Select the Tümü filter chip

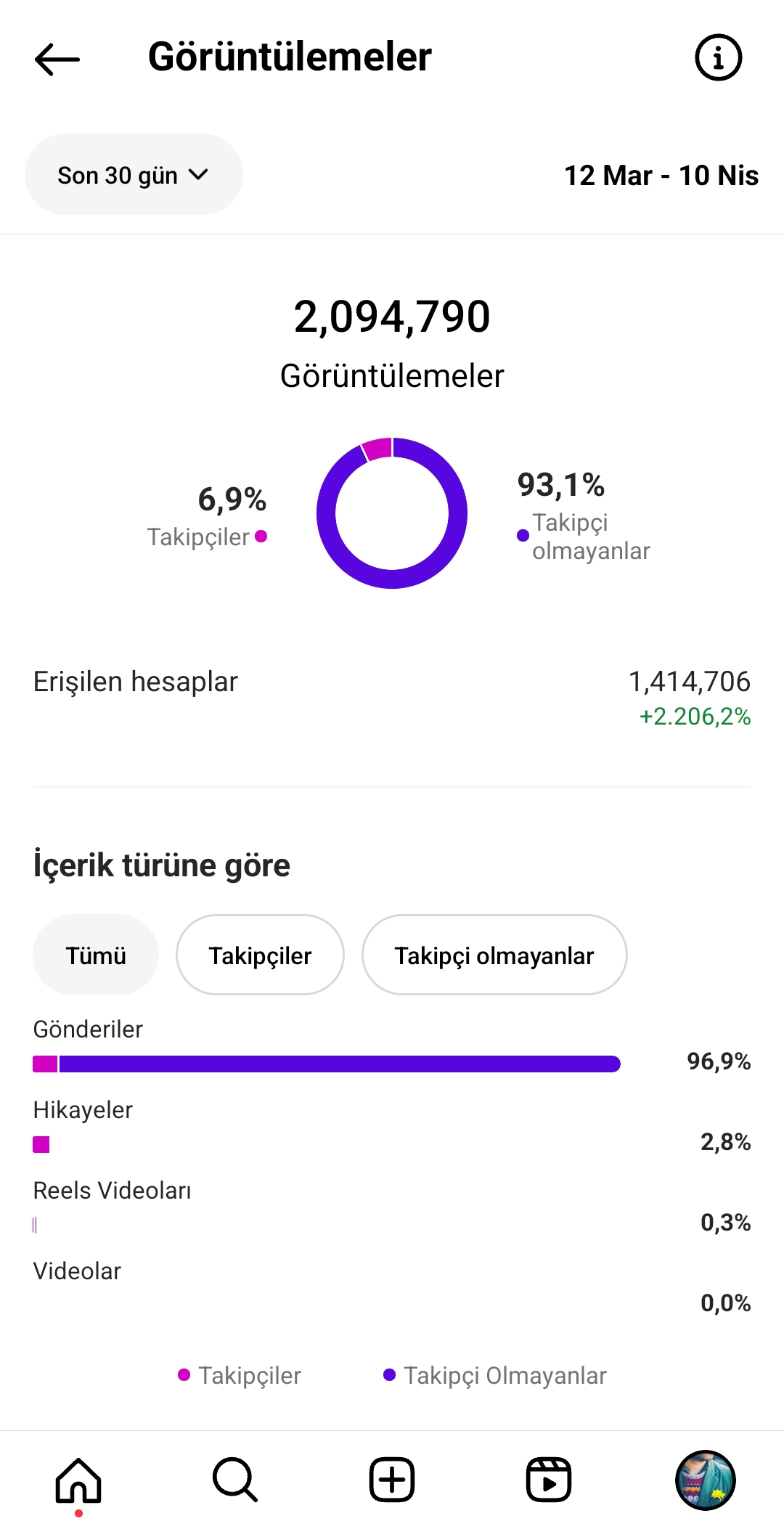(x=96, y=955)
